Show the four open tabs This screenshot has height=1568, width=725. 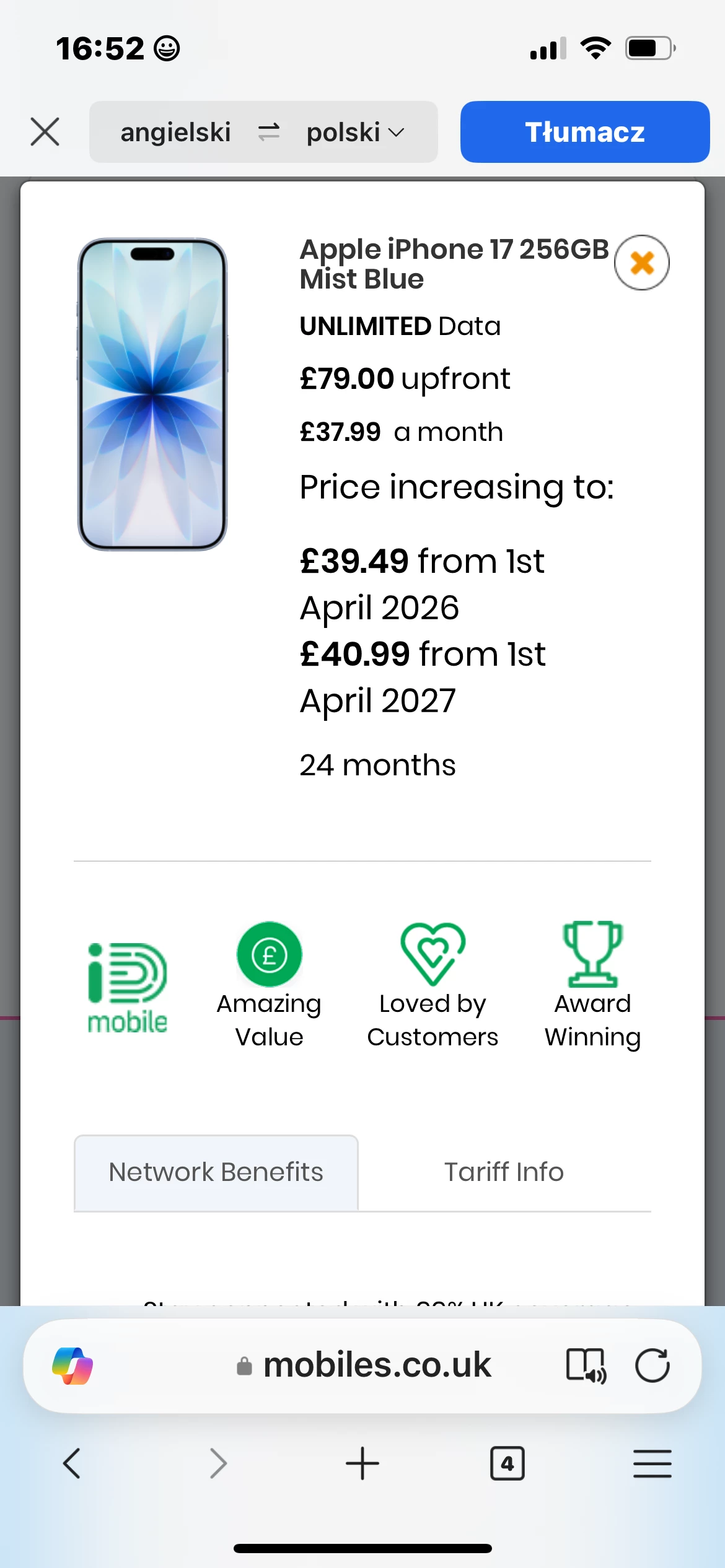507,1463
